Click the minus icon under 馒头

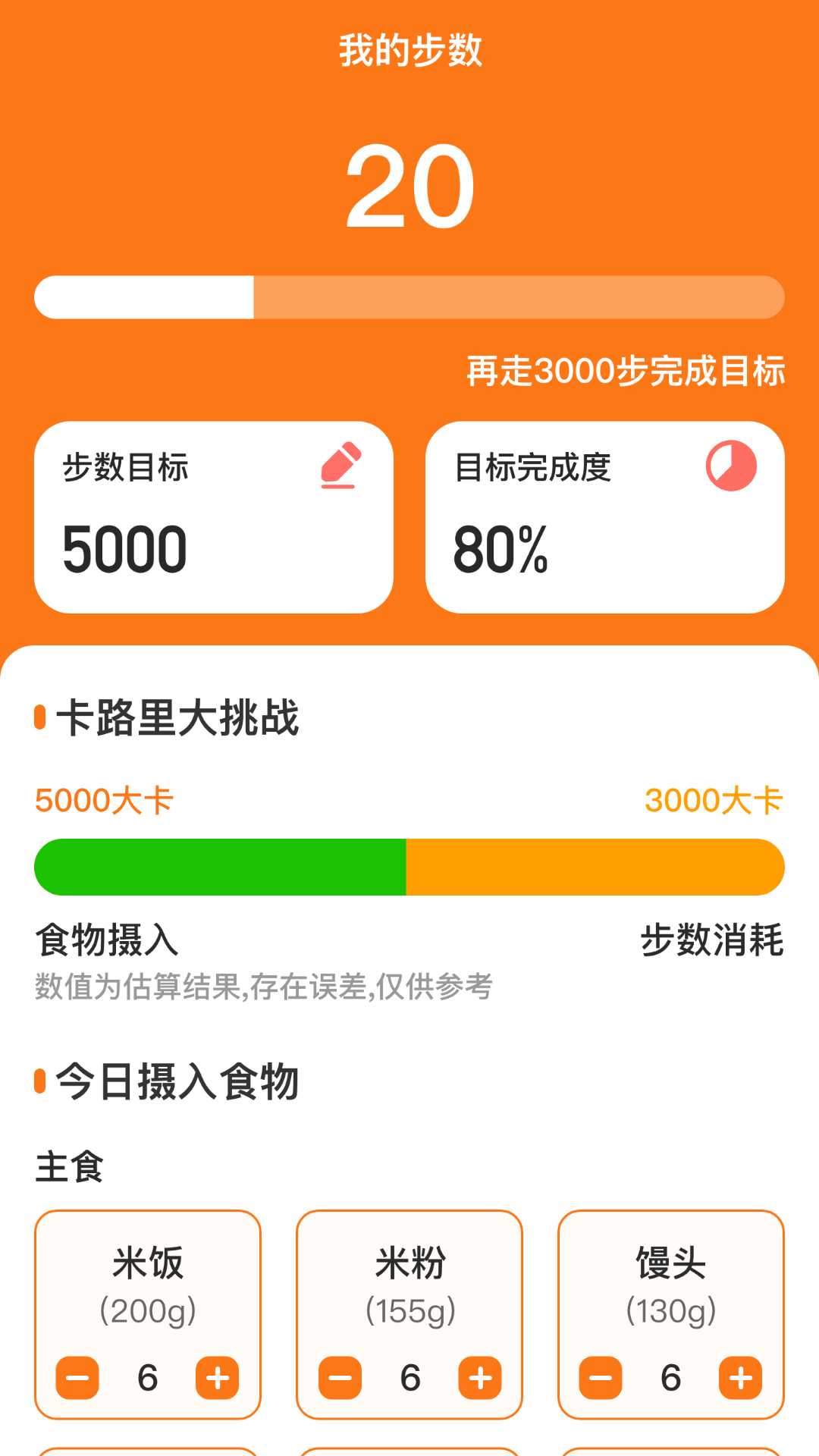[600, 1379]
